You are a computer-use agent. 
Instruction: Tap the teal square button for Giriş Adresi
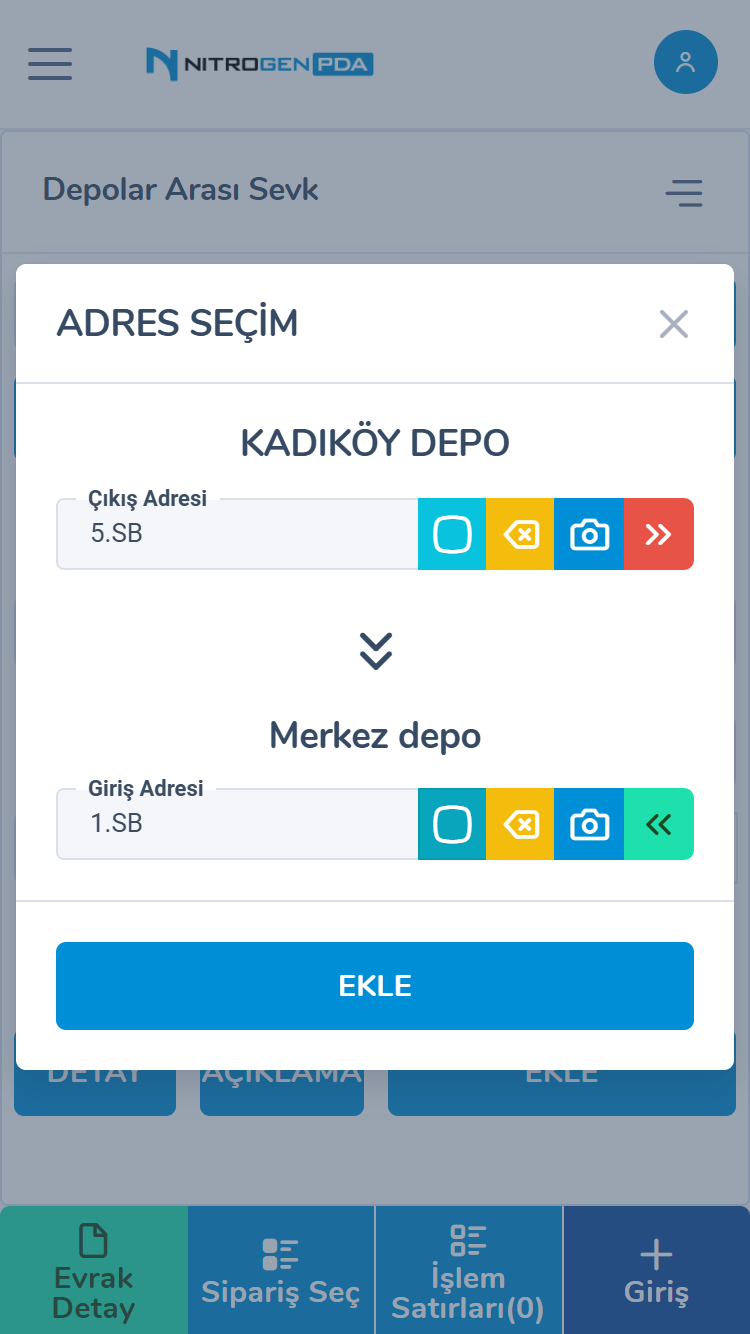452,824
